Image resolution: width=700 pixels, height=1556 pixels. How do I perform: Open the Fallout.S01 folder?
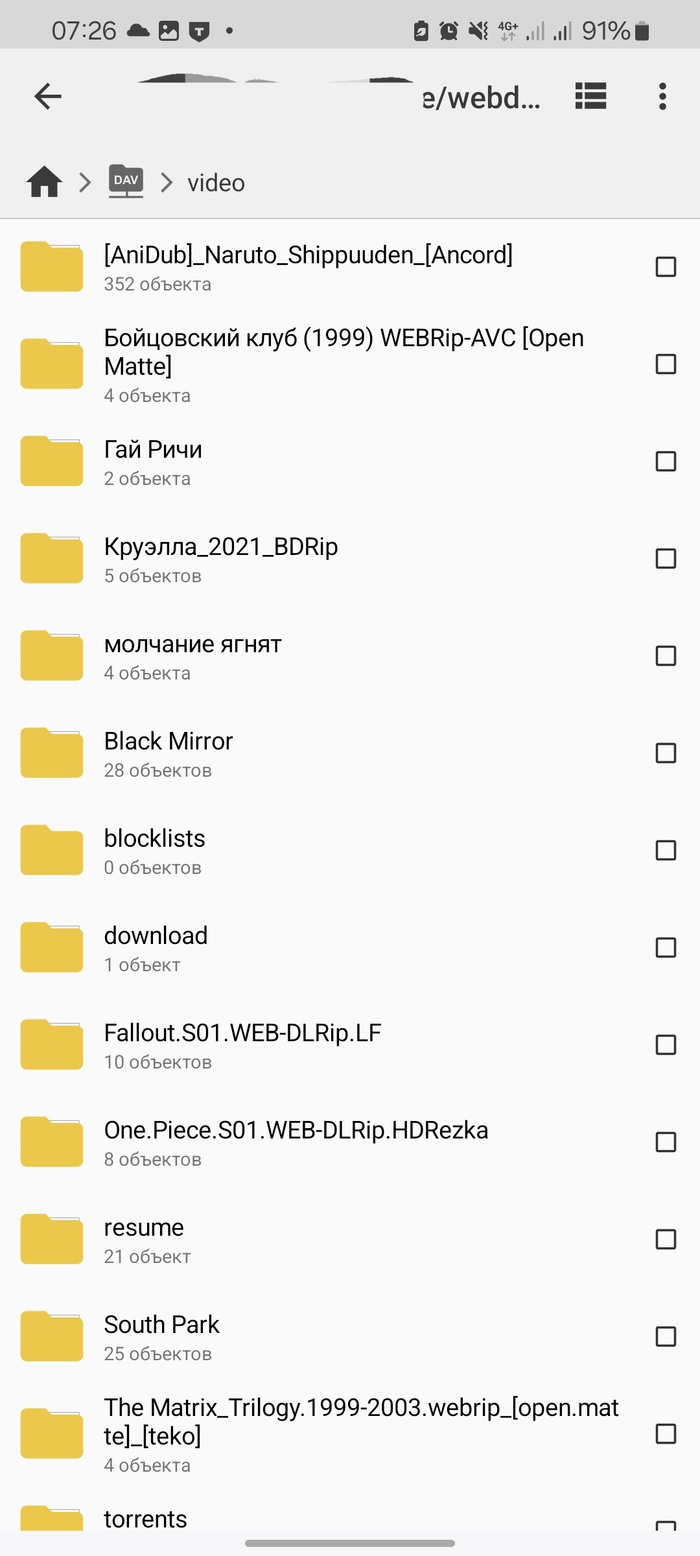242,1044
